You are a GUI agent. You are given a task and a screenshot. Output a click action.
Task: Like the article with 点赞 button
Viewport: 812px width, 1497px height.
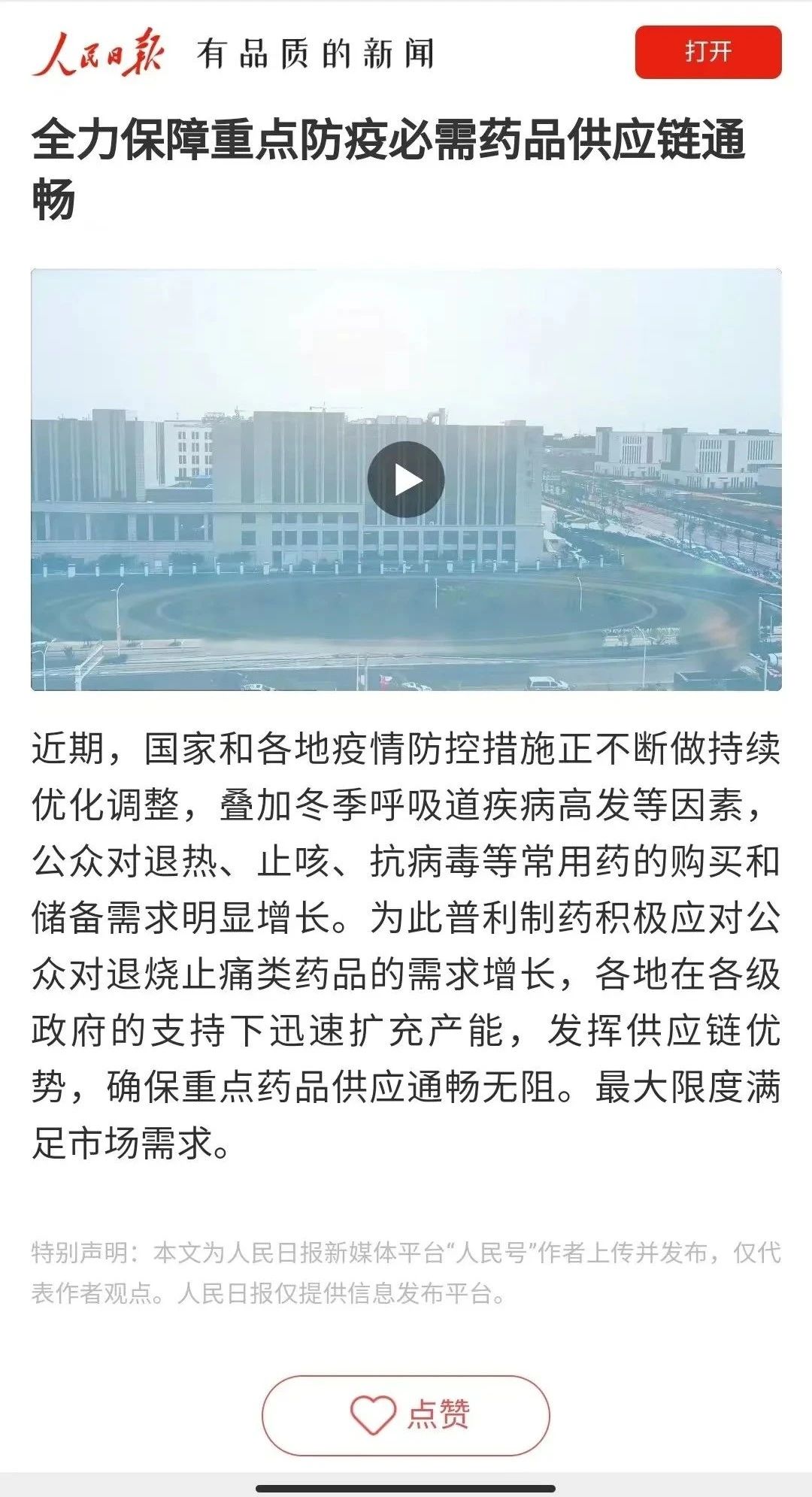tap(406, 1415)
